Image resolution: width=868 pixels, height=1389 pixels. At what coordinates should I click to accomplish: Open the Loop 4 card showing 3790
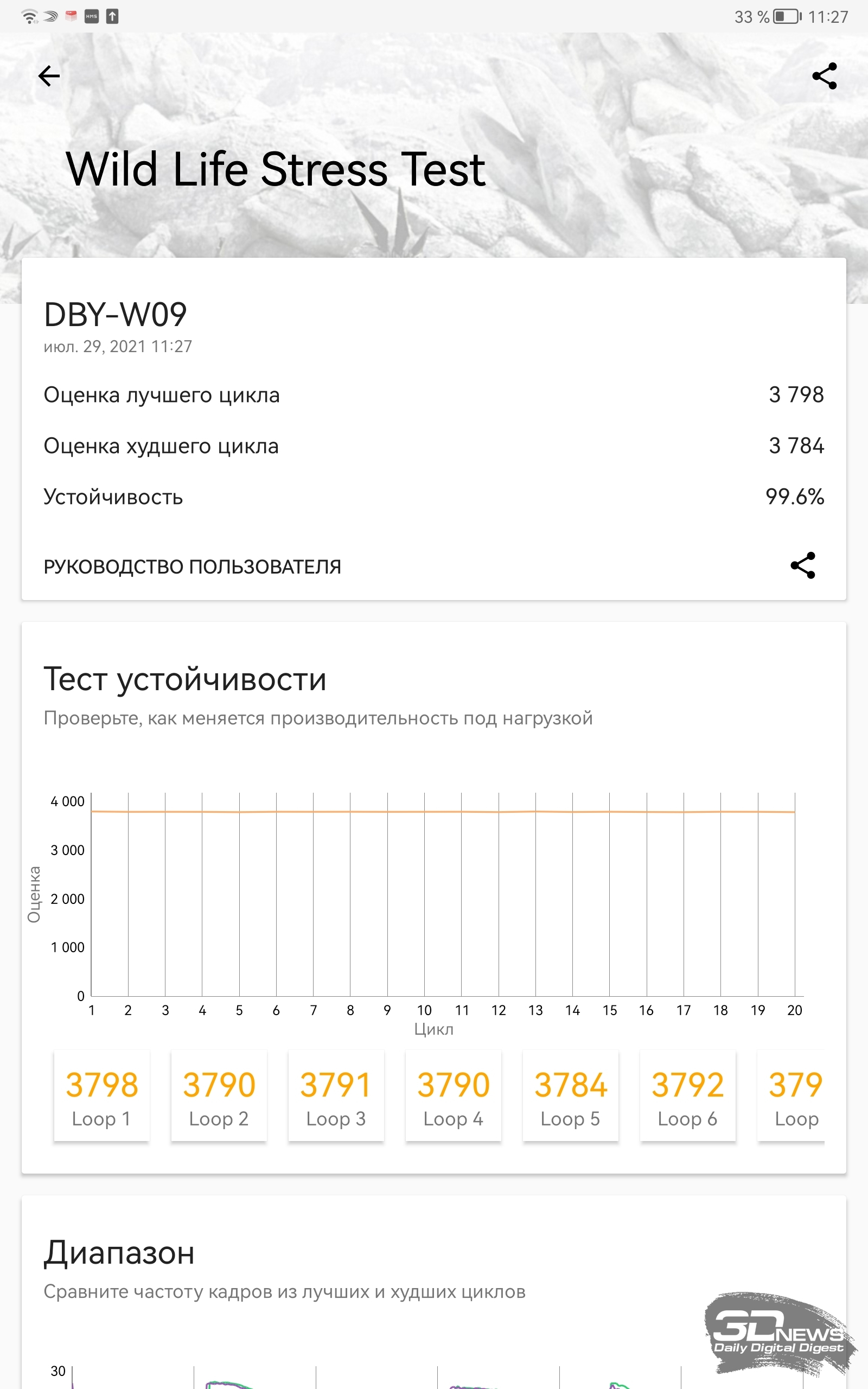453,1095
